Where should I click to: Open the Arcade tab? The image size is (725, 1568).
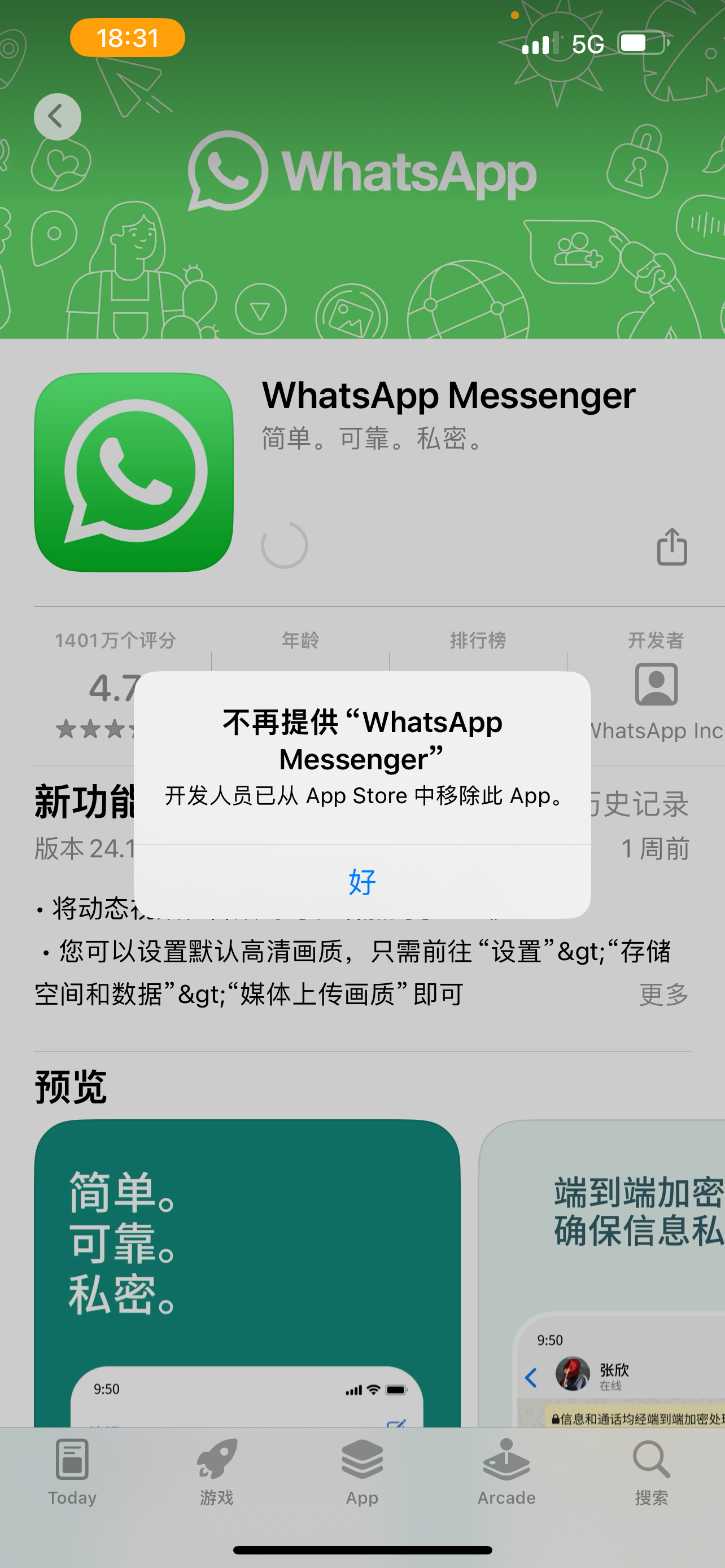pos(506,1472)
